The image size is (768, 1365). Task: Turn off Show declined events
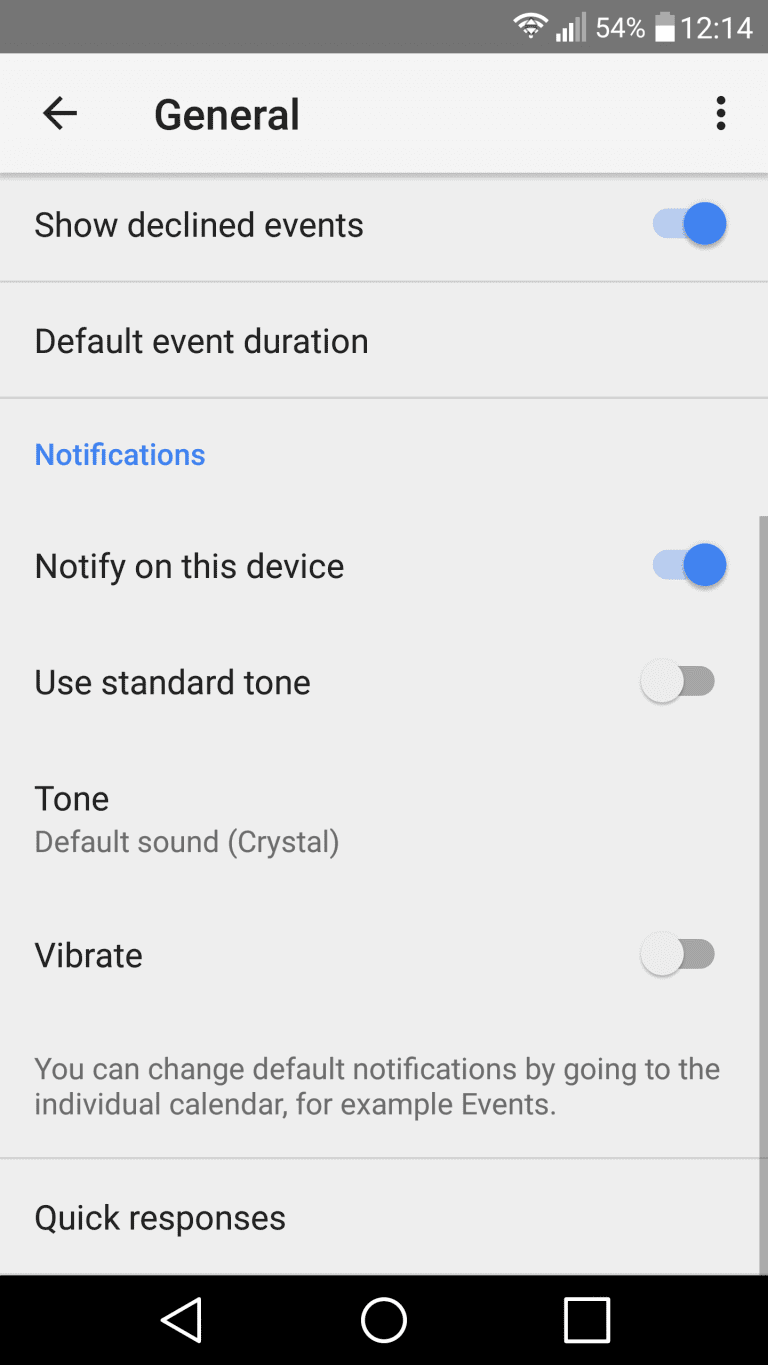click(x=689, y=224)
